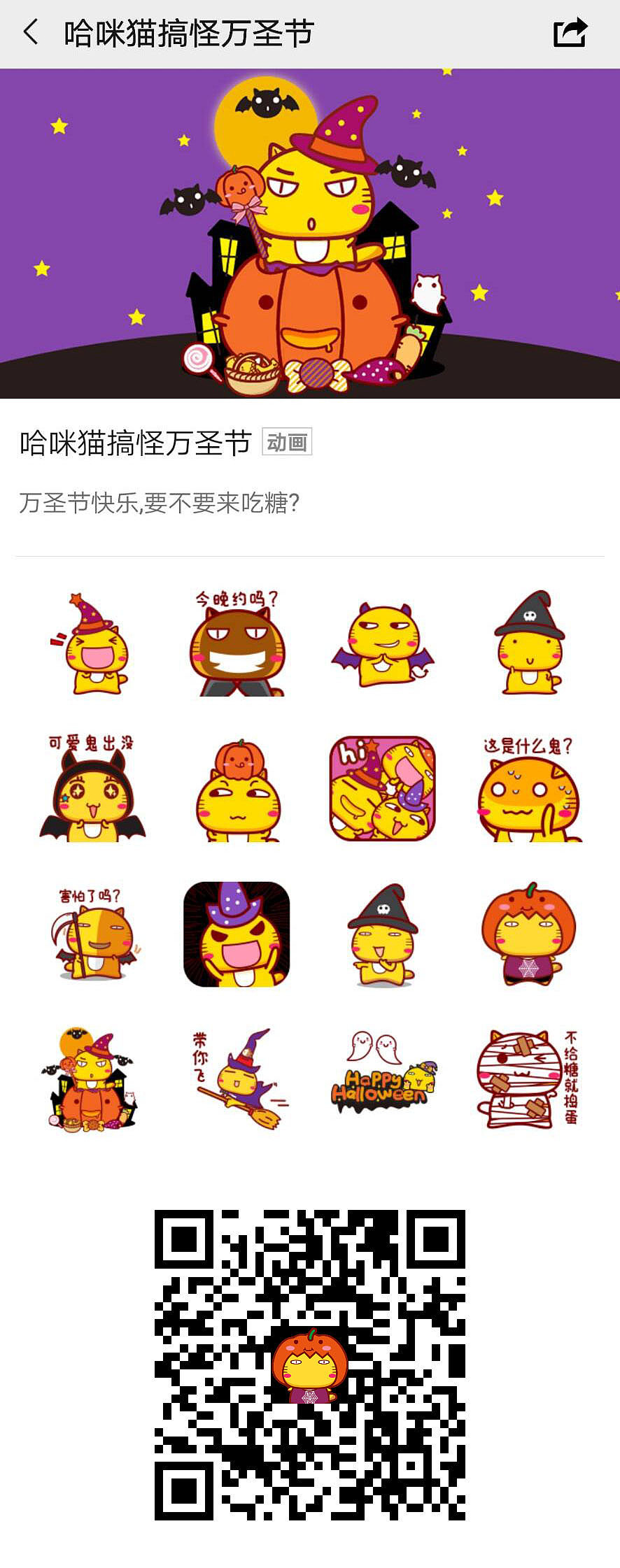The height and width of the screenshot is (1568, 620).
Task: Preview the 今晚约吗? sticker
Action: coord(237,643)
